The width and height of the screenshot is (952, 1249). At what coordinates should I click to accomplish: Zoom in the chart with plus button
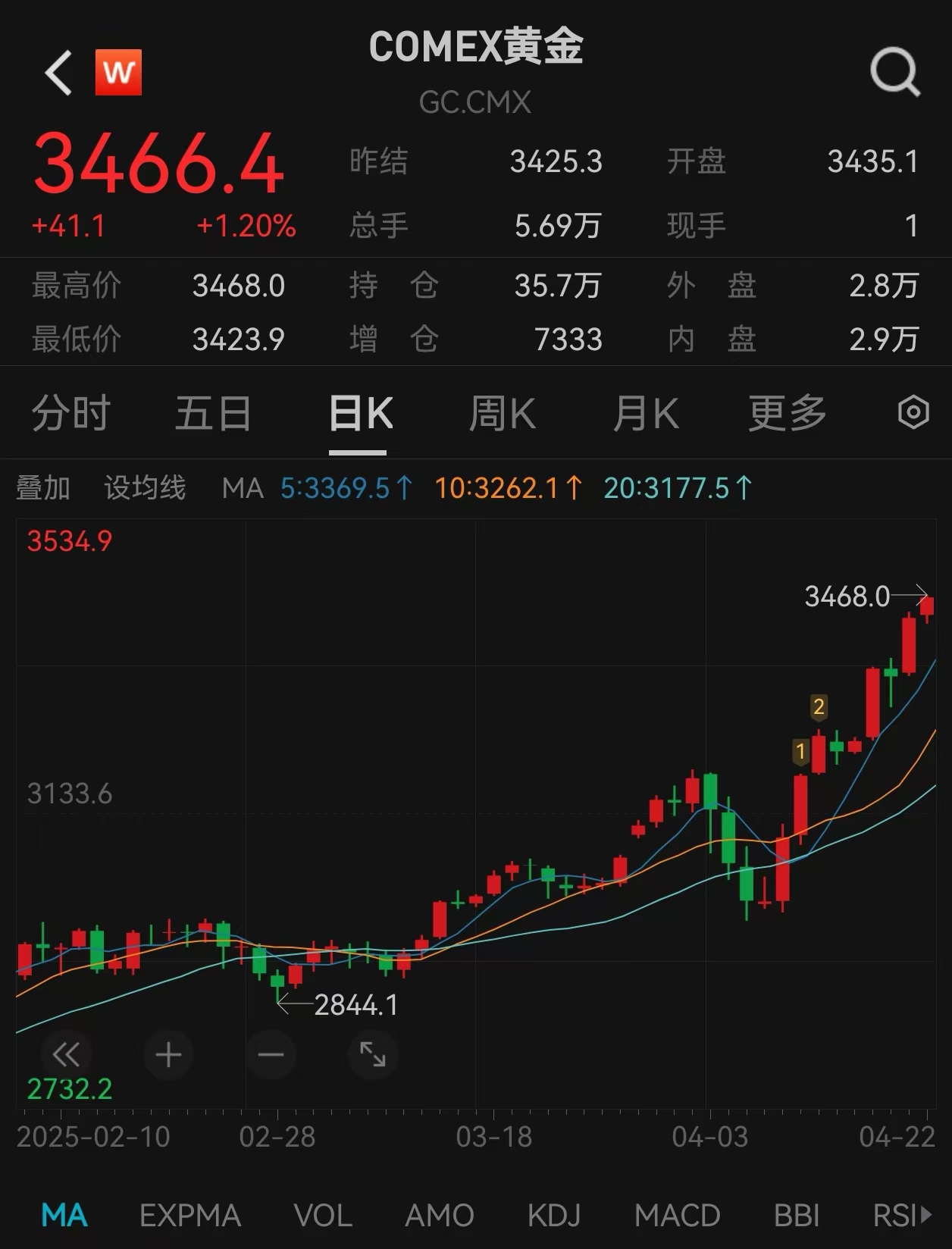(x=168, y=1054)
